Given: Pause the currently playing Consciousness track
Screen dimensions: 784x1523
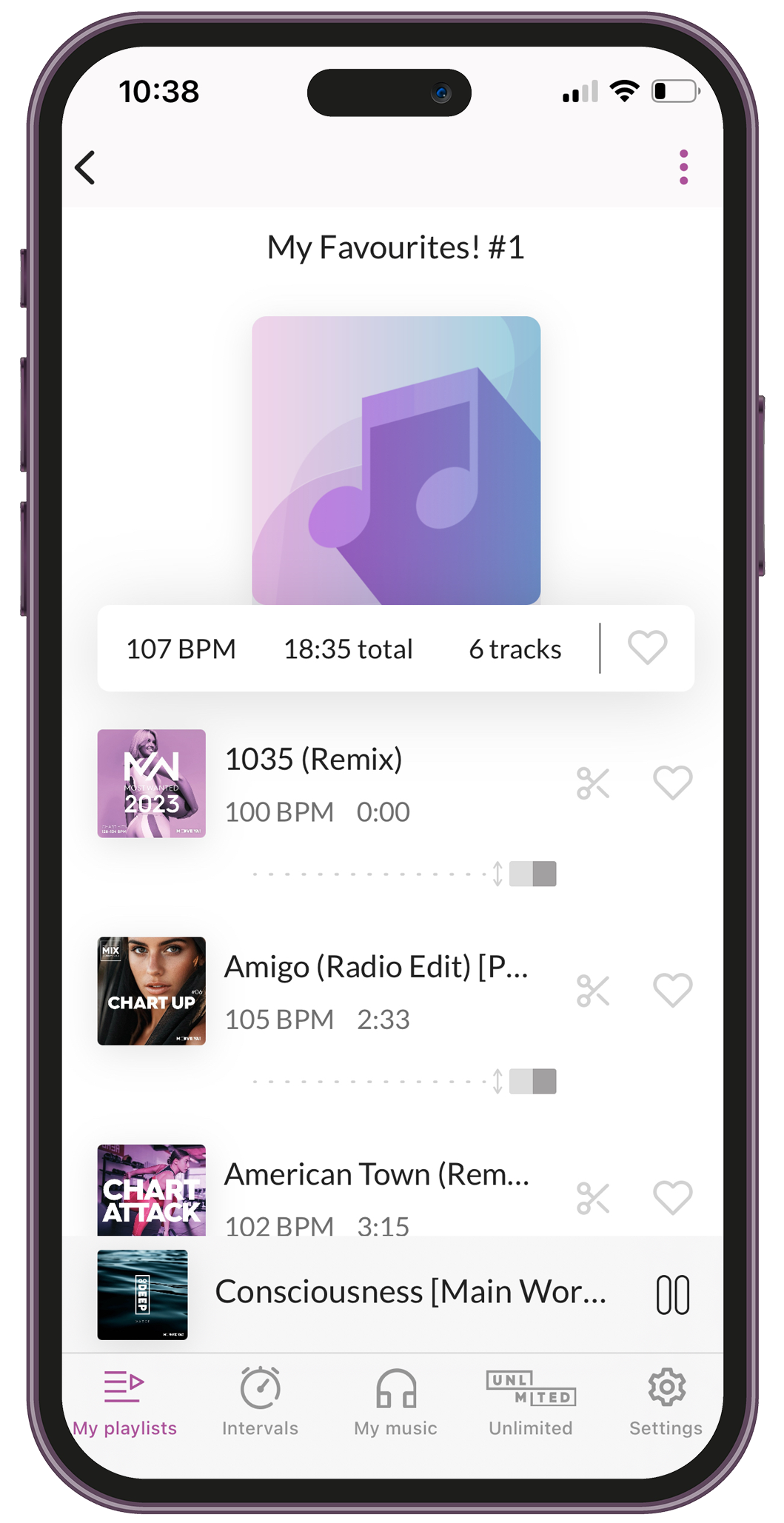Looking at the screenshot, I should [x=672, y=1295].
